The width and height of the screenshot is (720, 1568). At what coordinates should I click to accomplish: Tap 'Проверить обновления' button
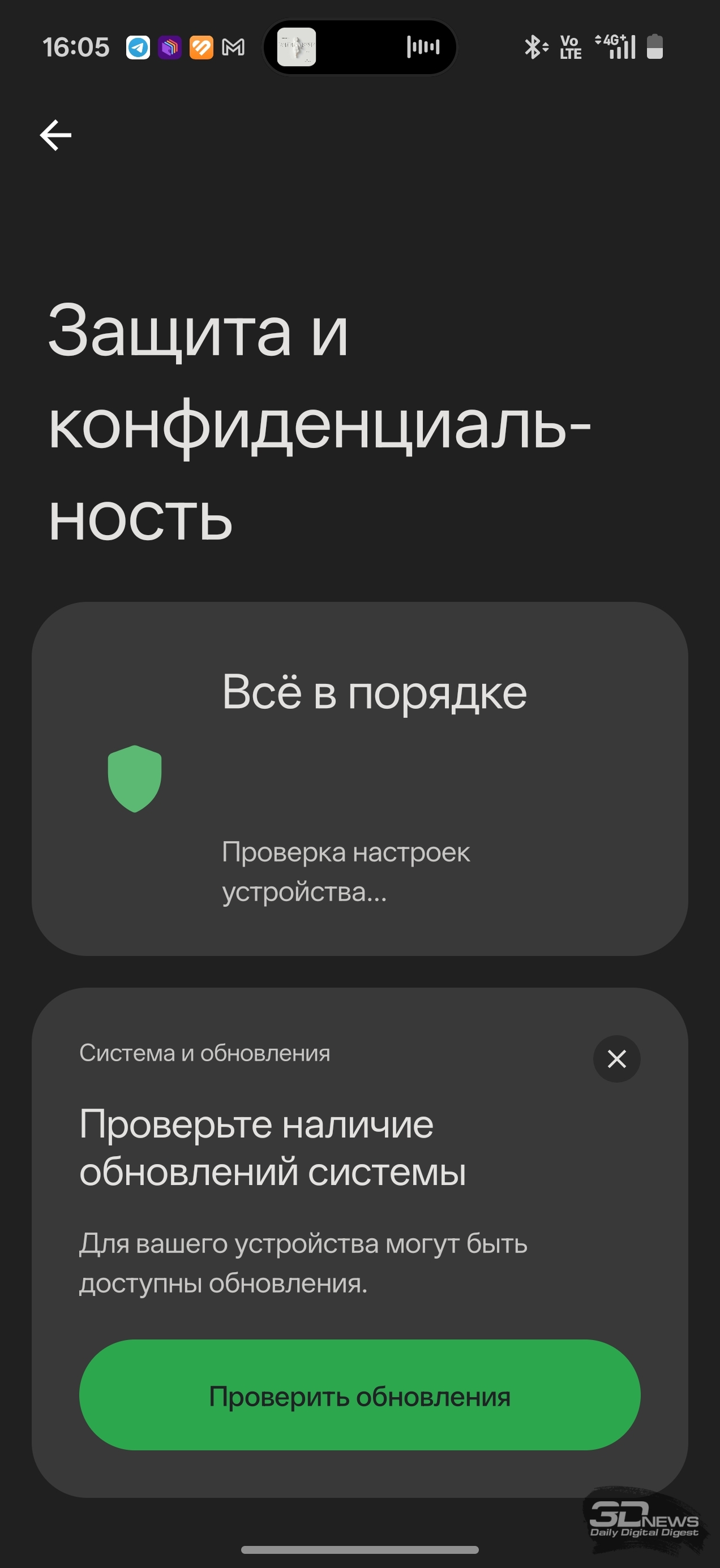tap(359, 1395)
